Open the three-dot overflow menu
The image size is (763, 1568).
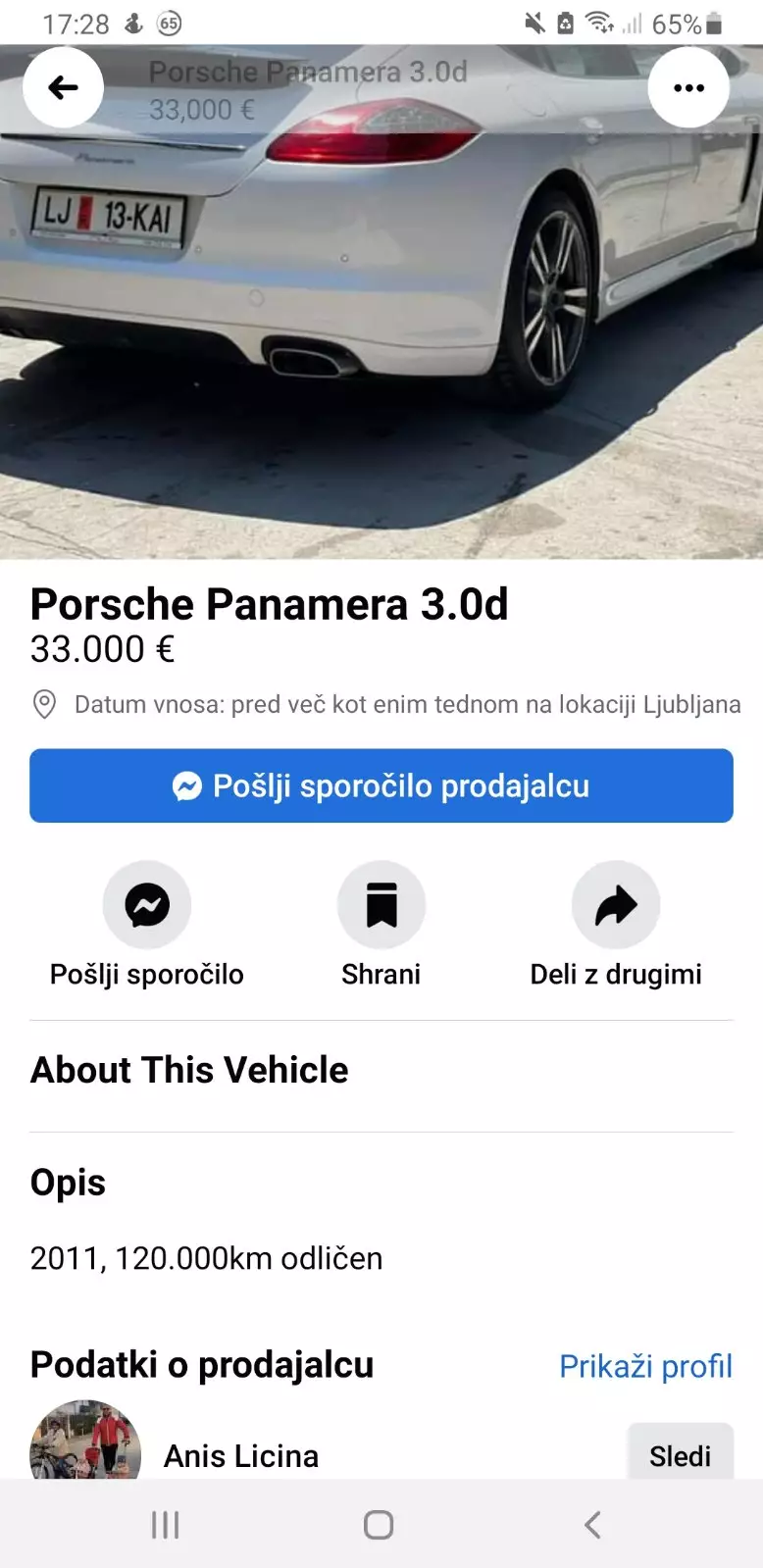[688, 87]
